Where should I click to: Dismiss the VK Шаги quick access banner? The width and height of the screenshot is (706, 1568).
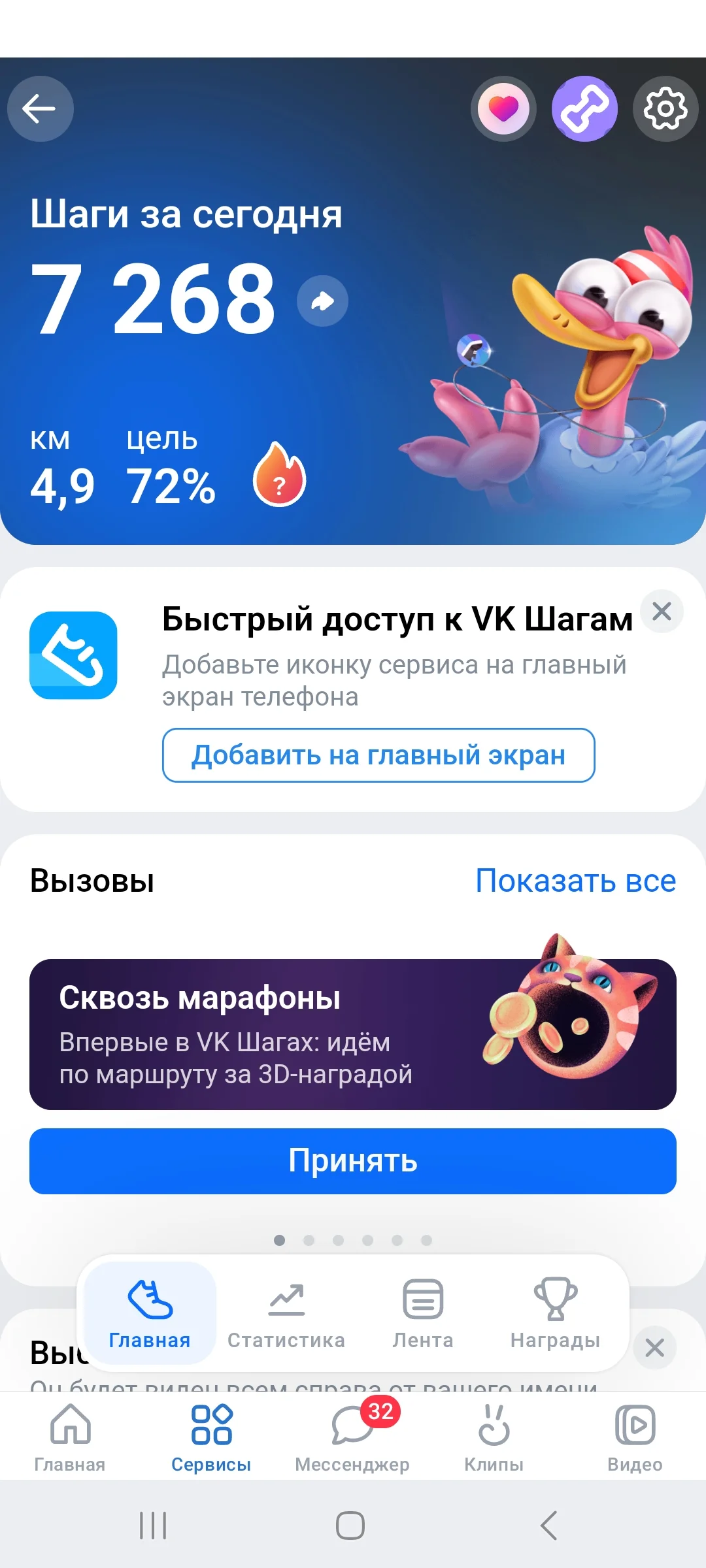[661, 612]
